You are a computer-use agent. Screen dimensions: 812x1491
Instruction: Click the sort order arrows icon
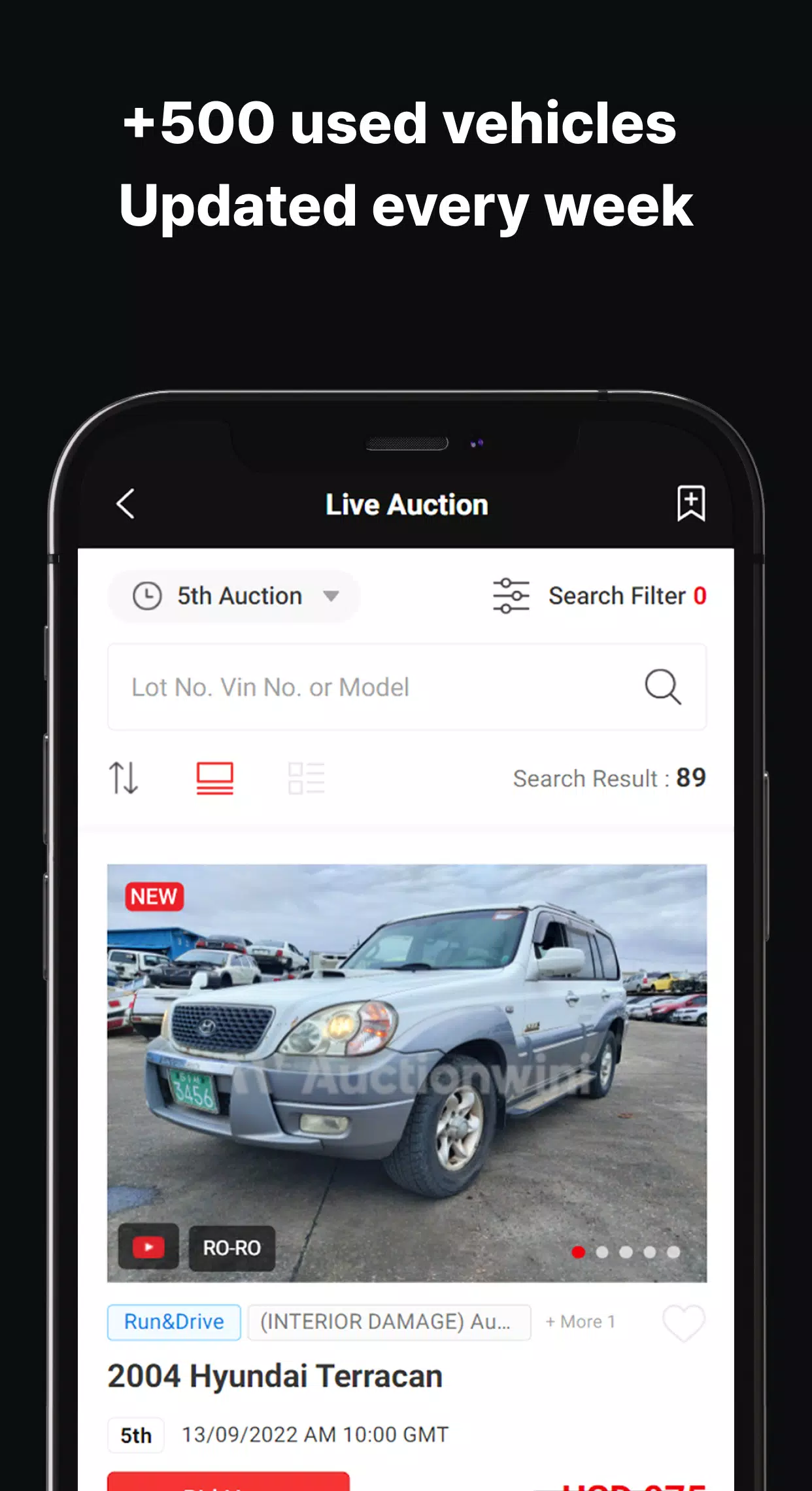[125, 778]
